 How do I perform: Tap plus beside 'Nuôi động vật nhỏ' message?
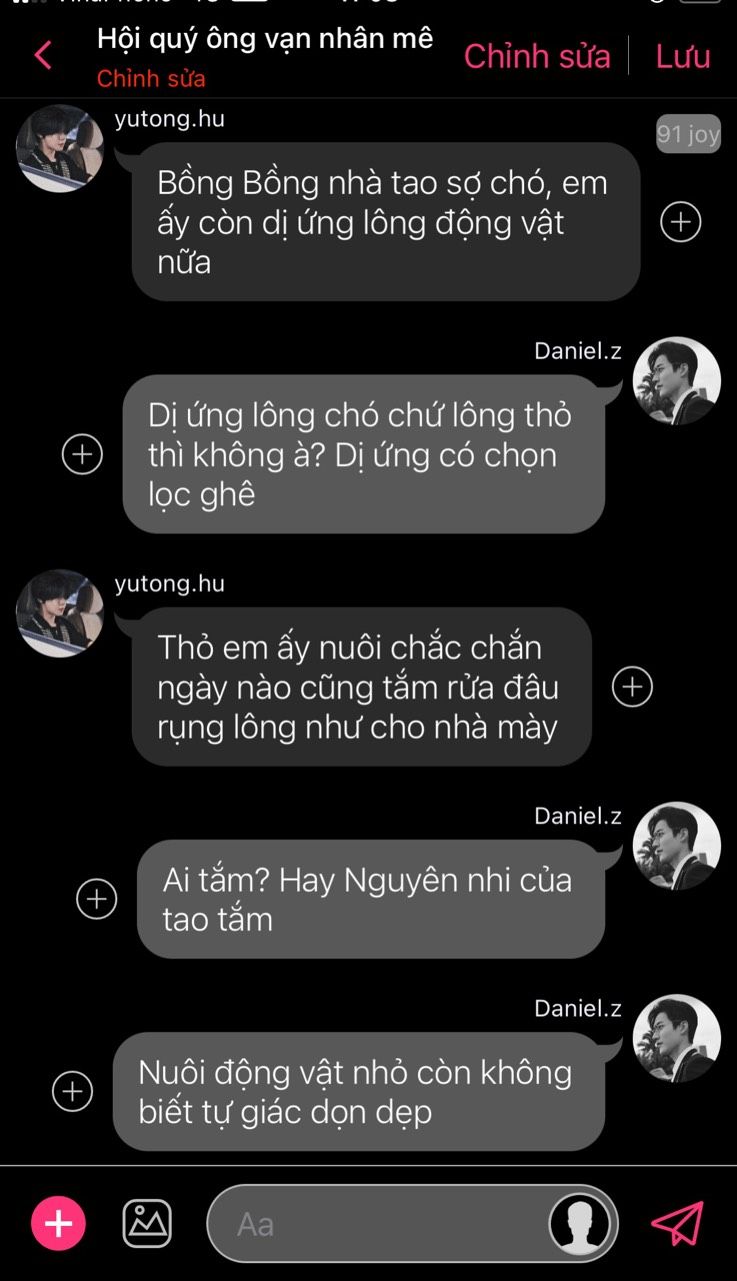(72, 1091)
